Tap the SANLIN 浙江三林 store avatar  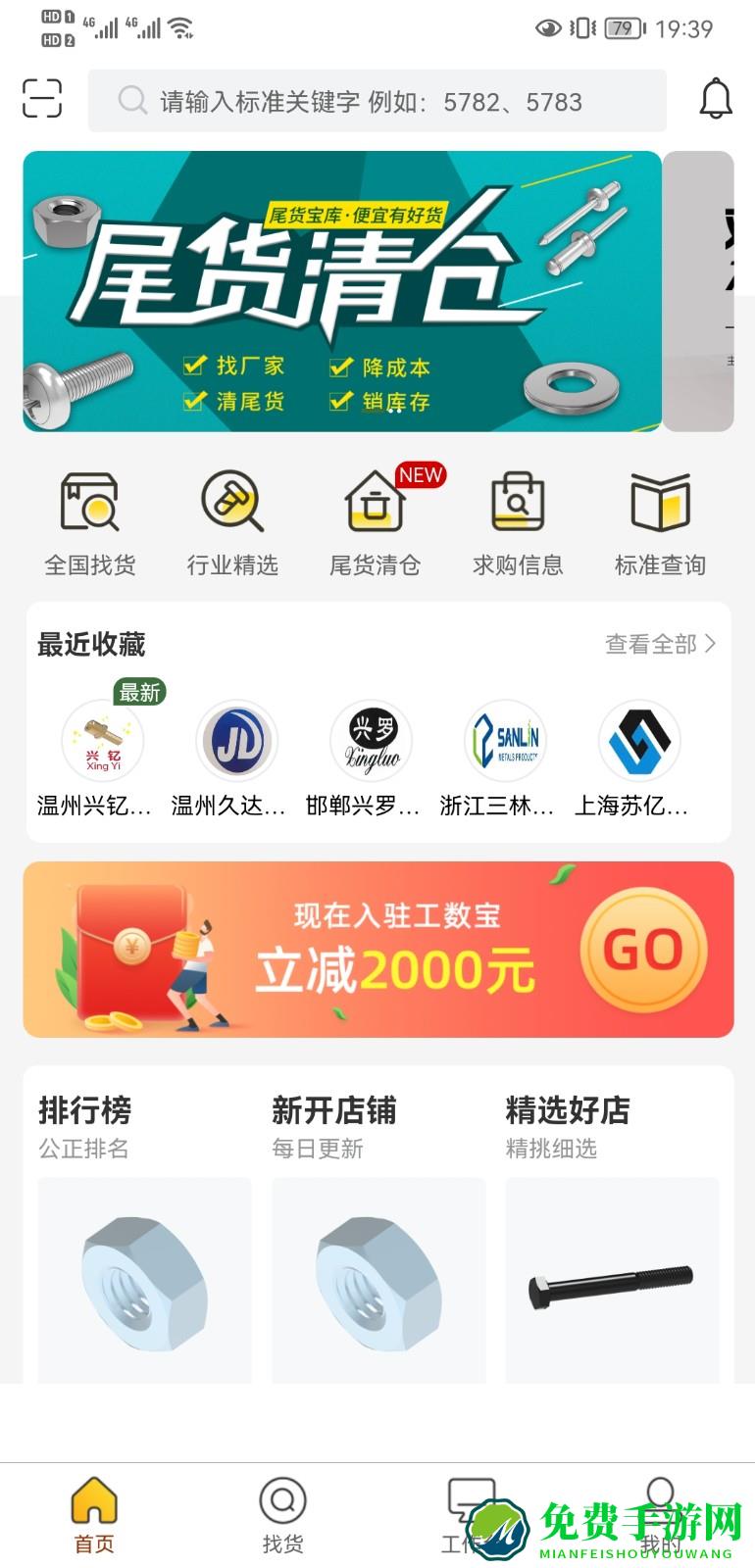click(x=506, y=741)
